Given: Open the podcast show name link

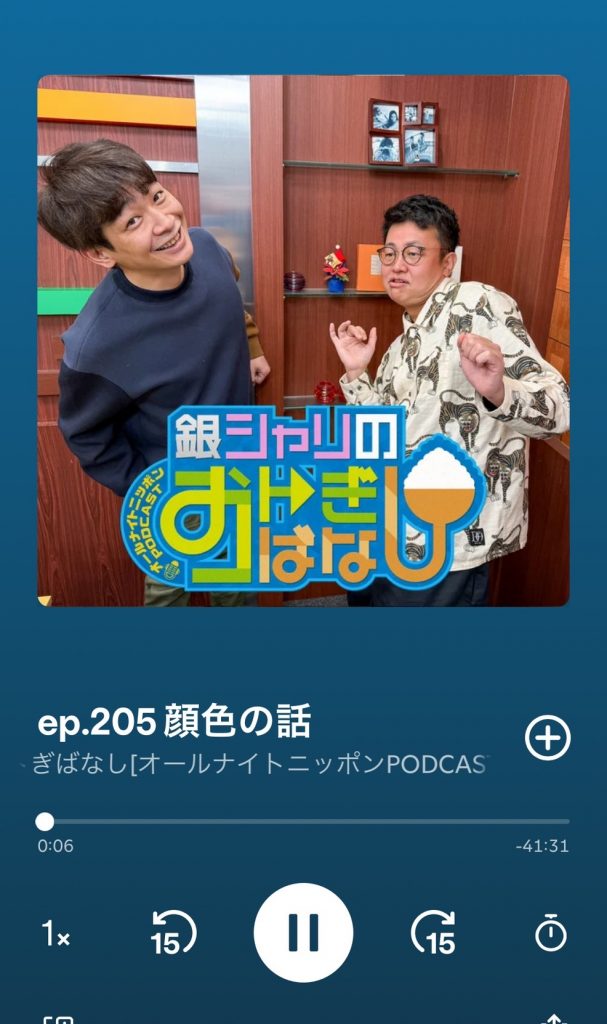Looking at the screenshot, I should tap(260, 765).
